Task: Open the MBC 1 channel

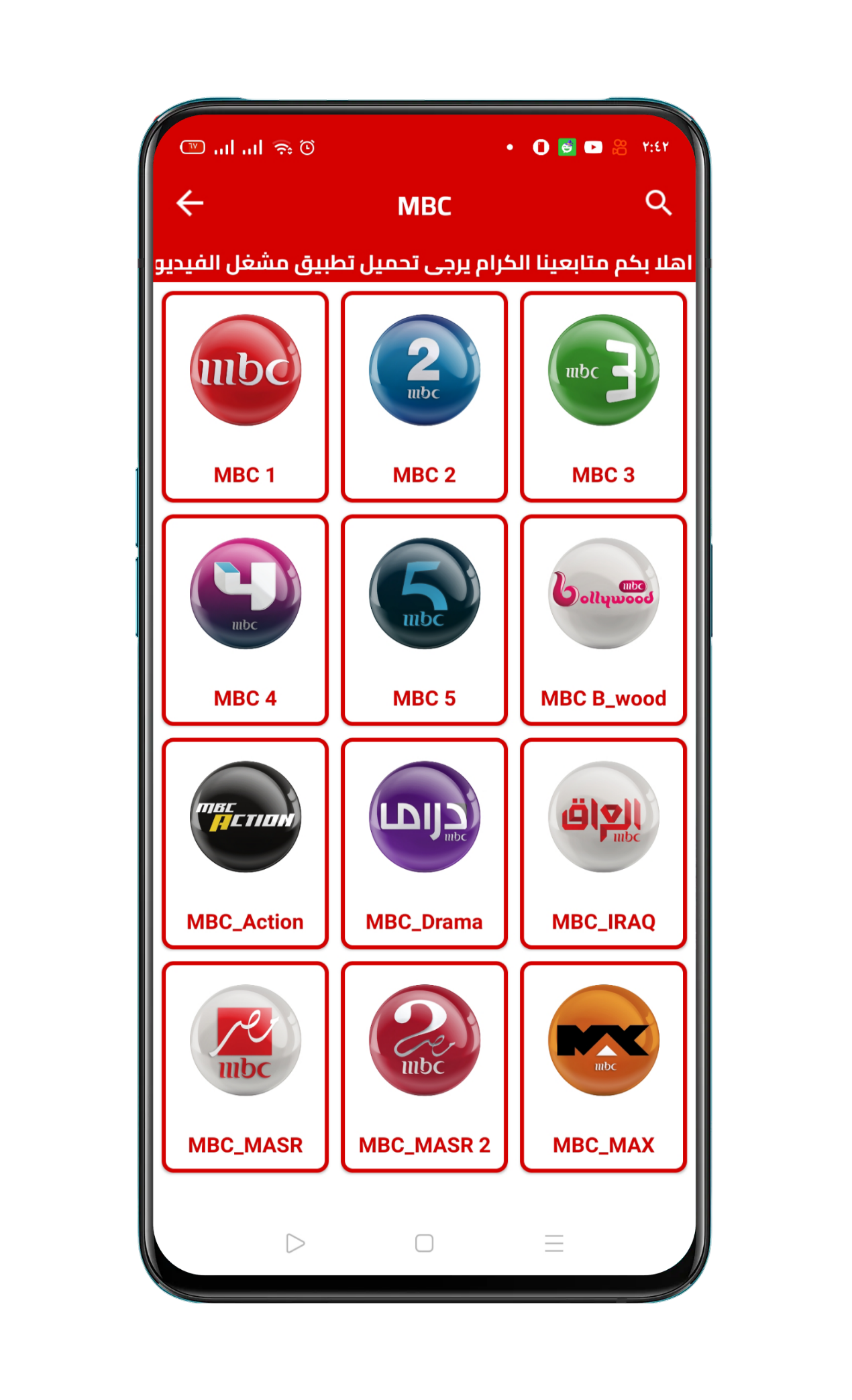Action: pos(245,397)
